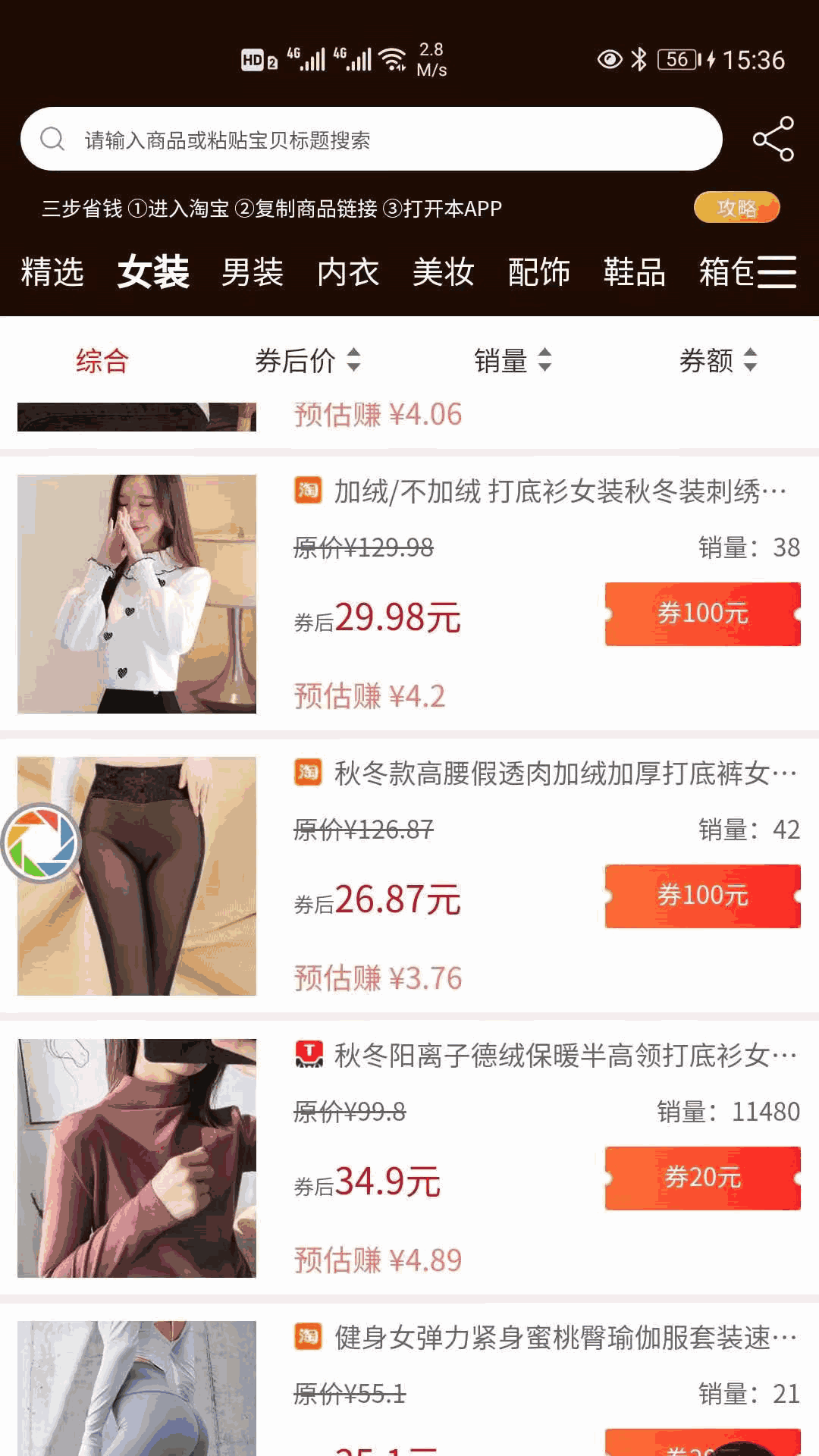Select the 综合 sort option

[102, 361]
